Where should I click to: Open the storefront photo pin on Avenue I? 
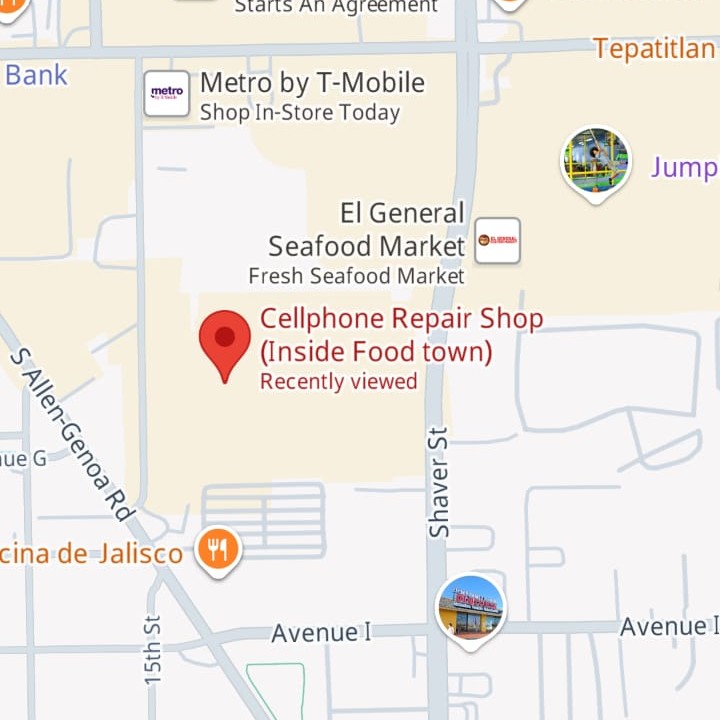tap(471, 607)
